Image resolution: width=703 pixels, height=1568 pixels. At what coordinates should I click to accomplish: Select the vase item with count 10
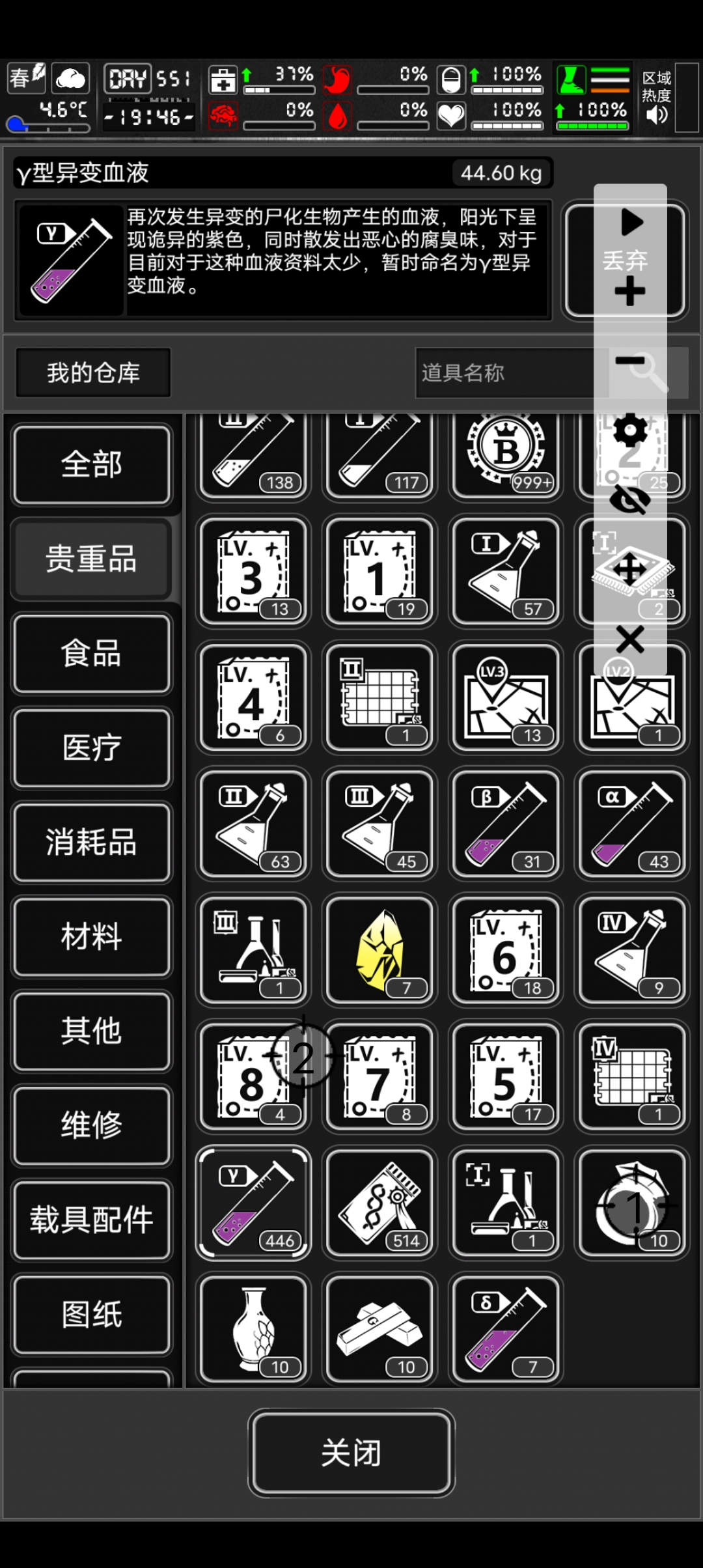[x=253, y=1329]
